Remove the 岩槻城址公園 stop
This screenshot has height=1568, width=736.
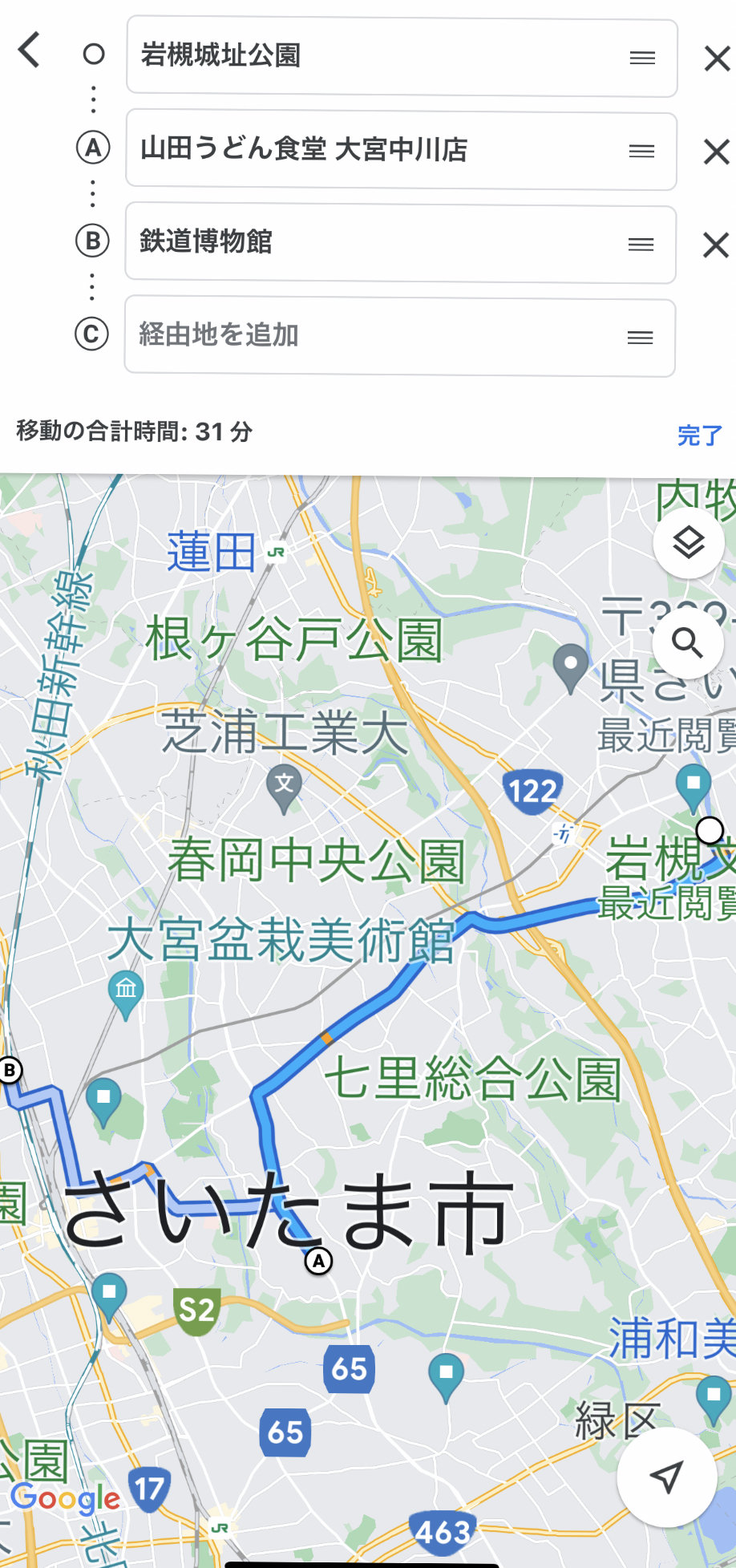pos(716,59)
